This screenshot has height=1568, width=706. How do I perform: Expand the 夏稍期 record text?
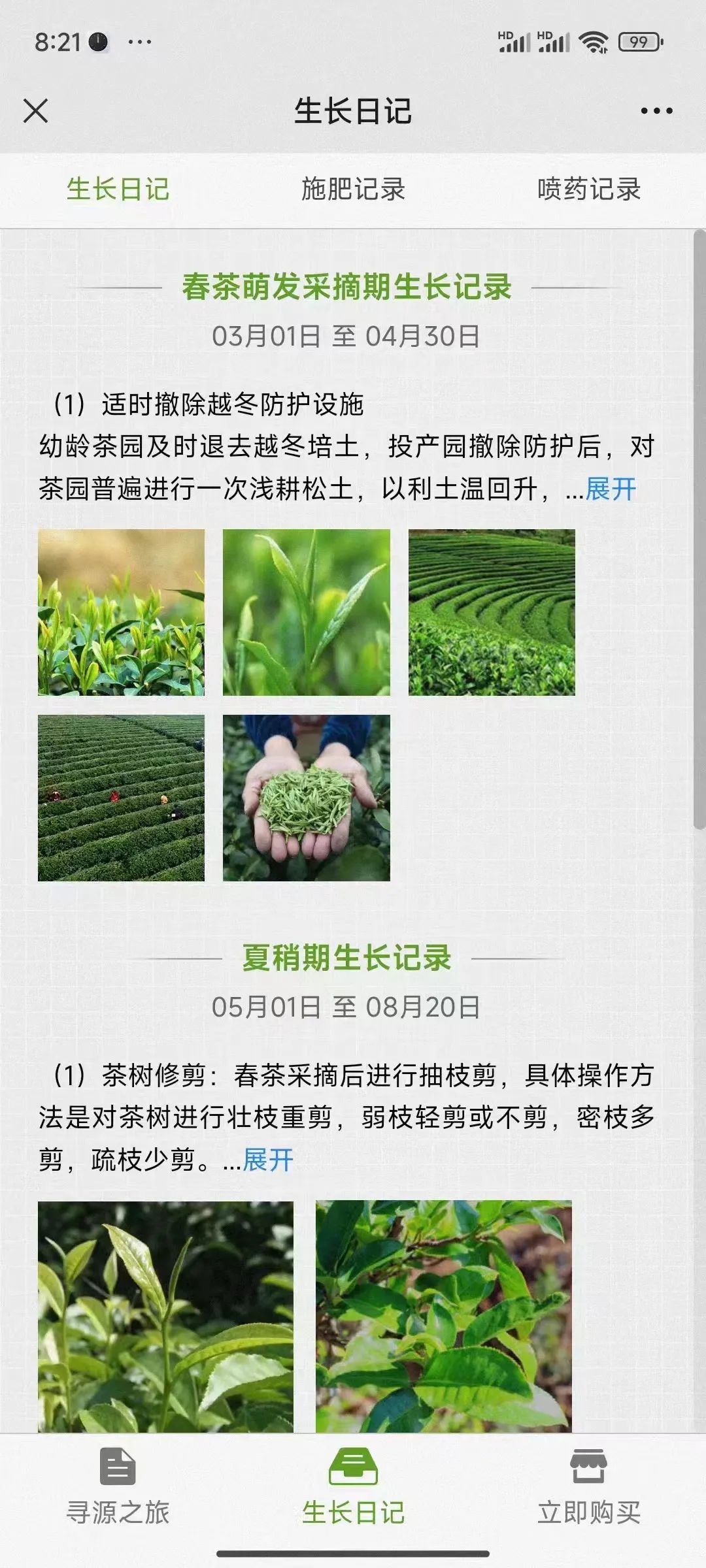[x=268, y=1160]
